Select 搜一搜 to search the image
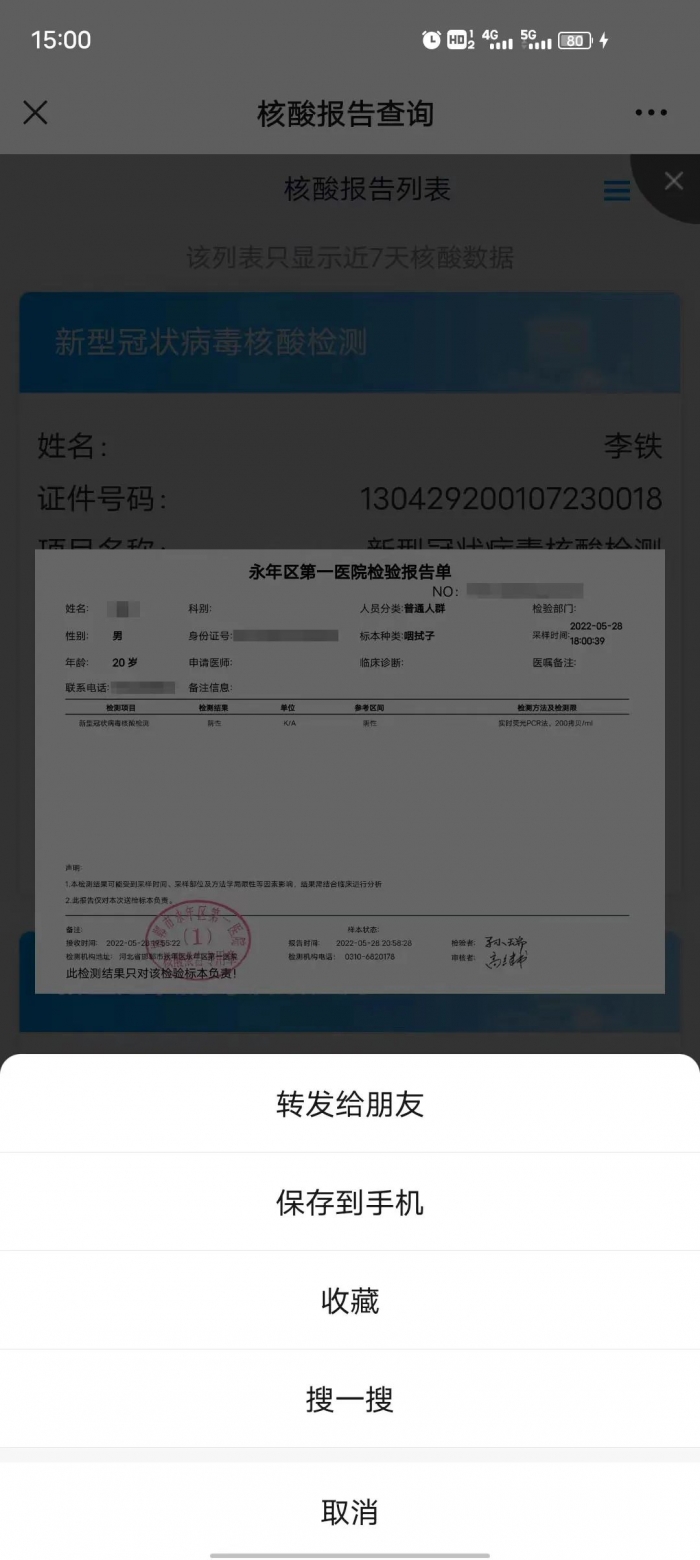700x1560 pixels. pos(350,1399)
